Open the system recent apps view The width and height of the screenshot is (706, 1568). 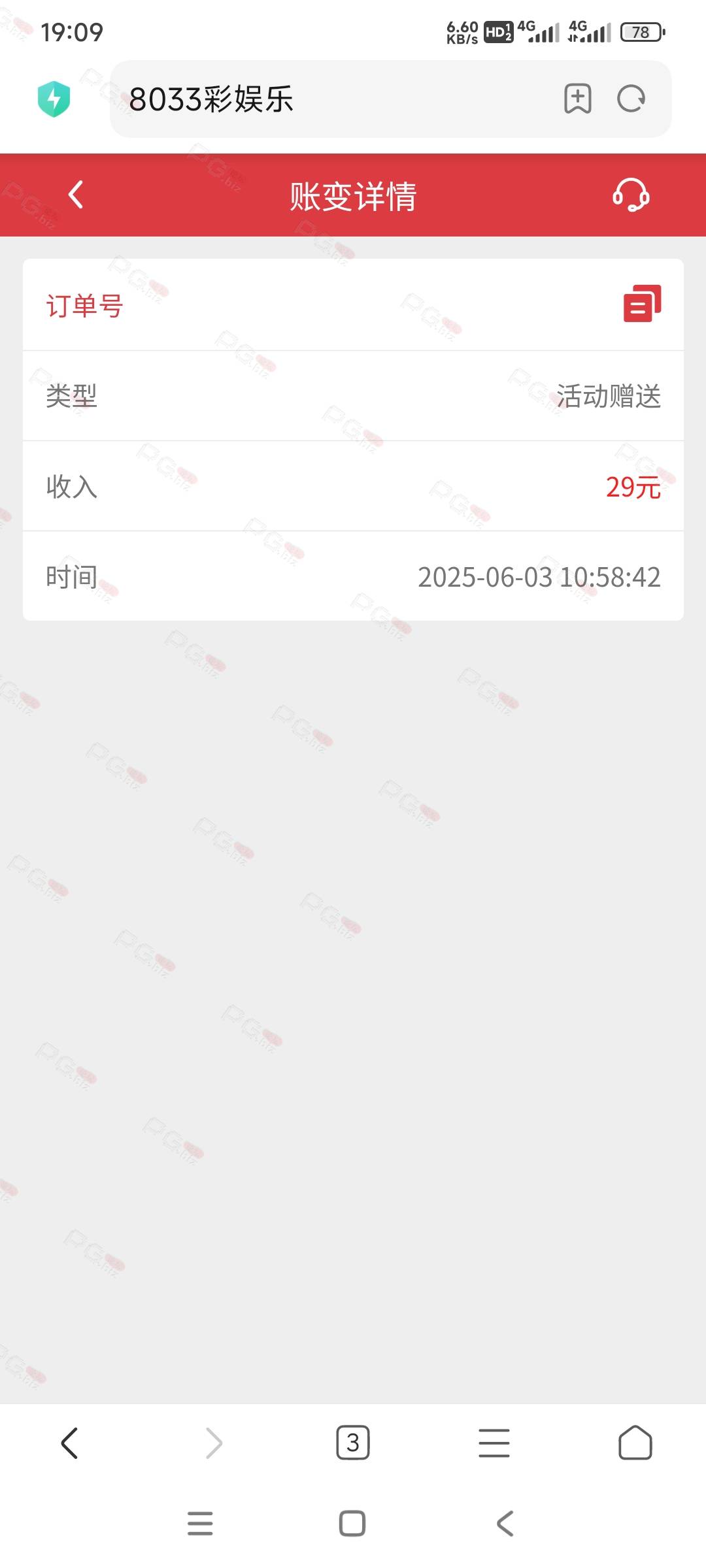coord(200,1524)
